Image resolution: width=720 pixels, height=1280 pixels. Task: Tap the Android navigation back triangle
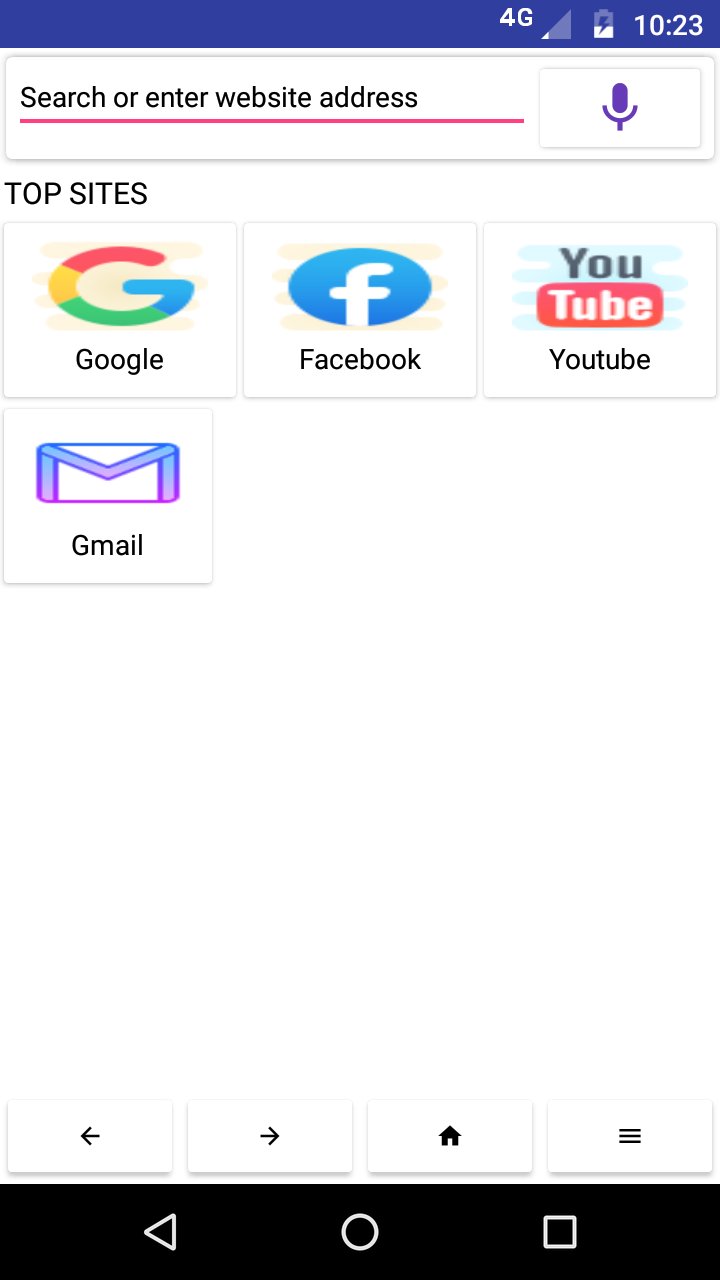[161, 1232]
